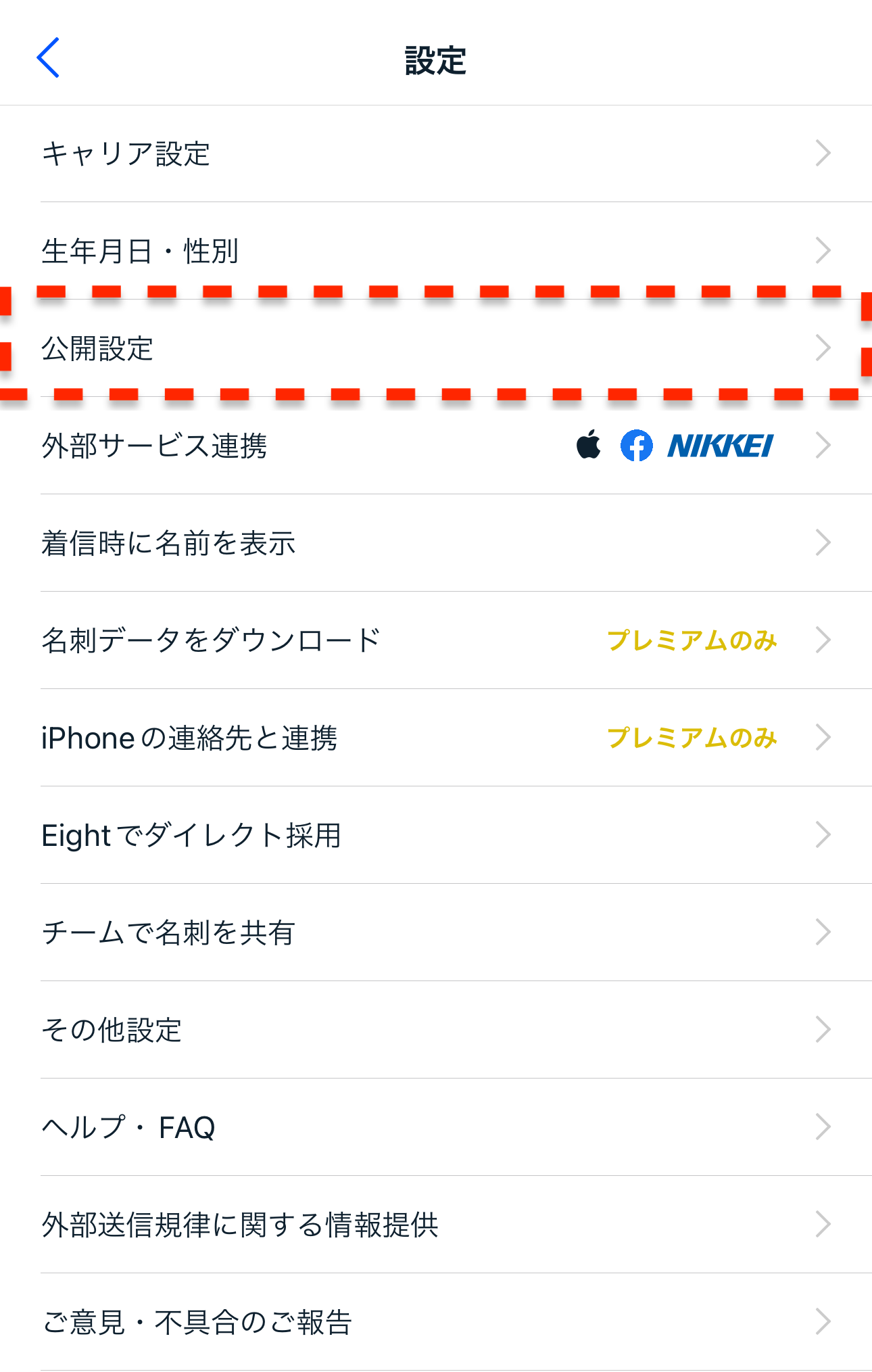Image resolution: width=872 pixels, height=1372 pixels.
Task: Open 外部サービス連携 row
Action: pyautogui.click(x=436, y=446)
